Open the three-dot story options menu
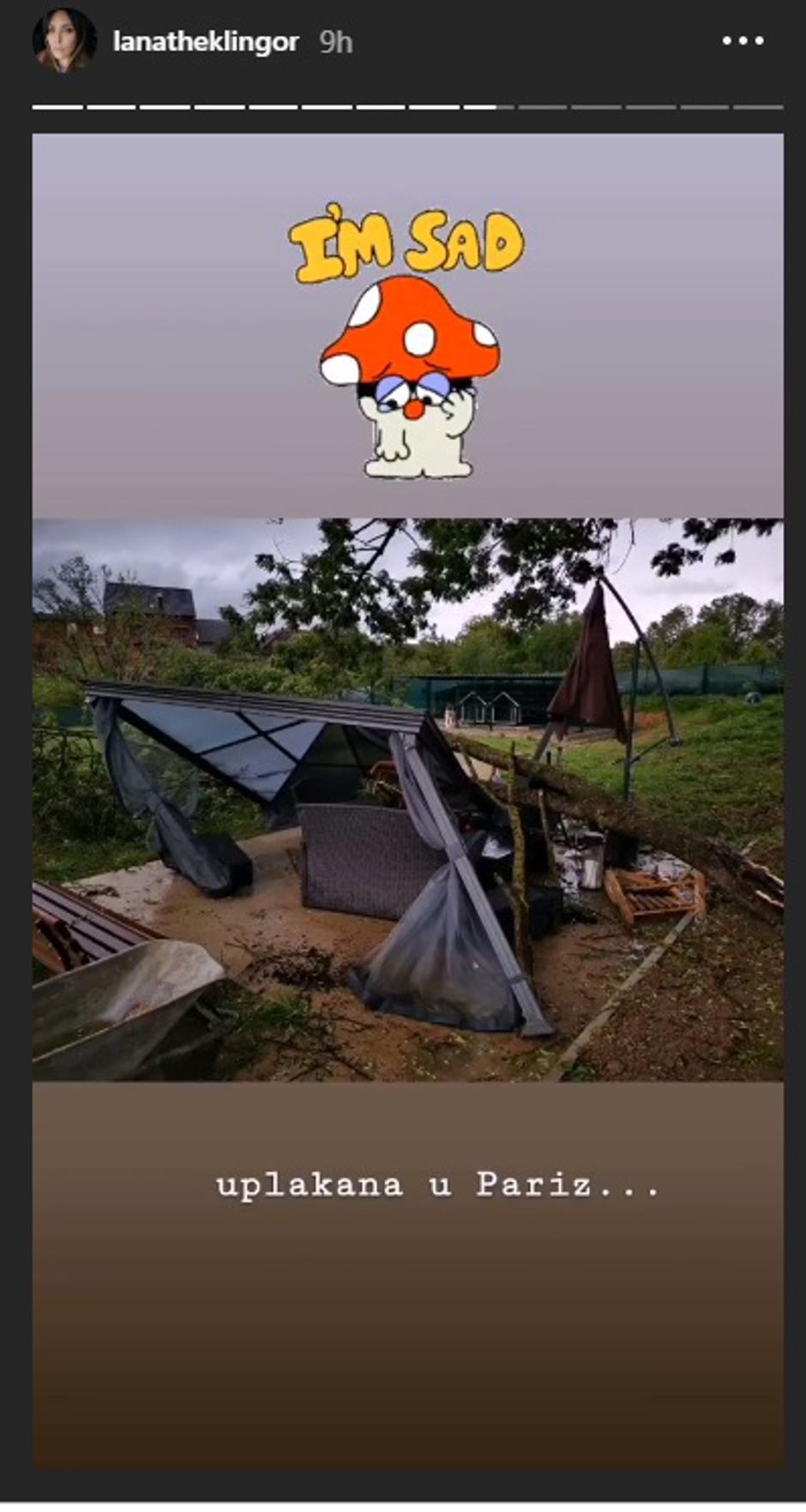This screenshot has width=806, height=1512. pyautogui.click(x=742, y=41)
